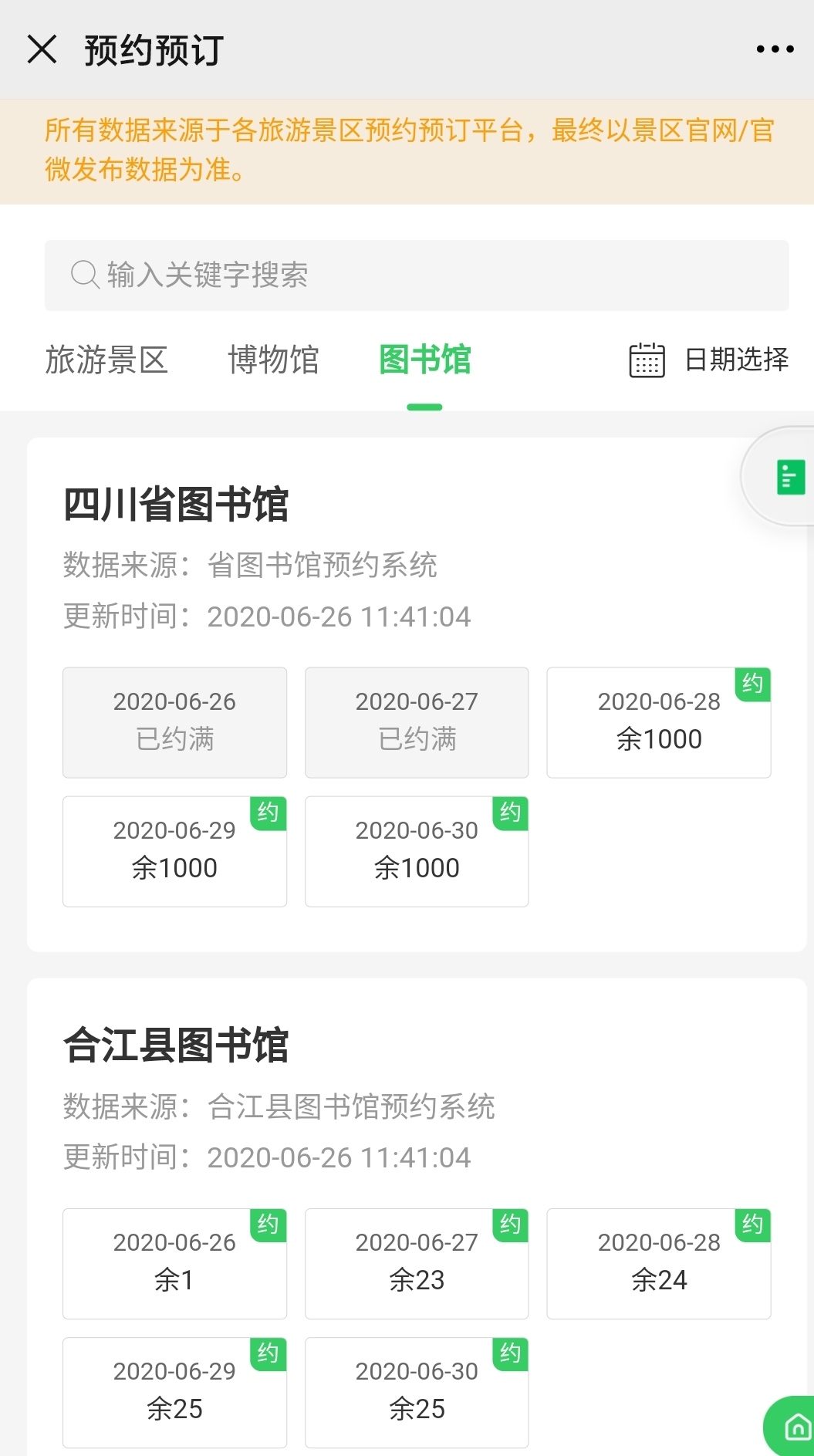This screenshot has height=1456, width=814.
Task: Switch to the 旅游景区 tab
Action: click(x=106, y=360)
